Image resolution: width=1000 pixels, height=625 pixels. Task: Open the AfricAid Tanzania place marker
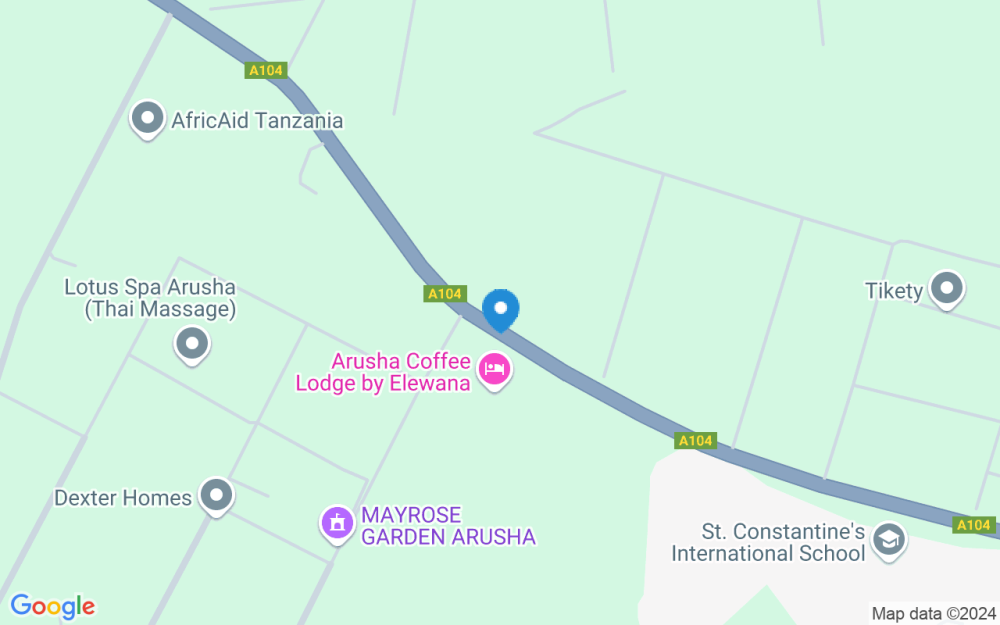148,119
